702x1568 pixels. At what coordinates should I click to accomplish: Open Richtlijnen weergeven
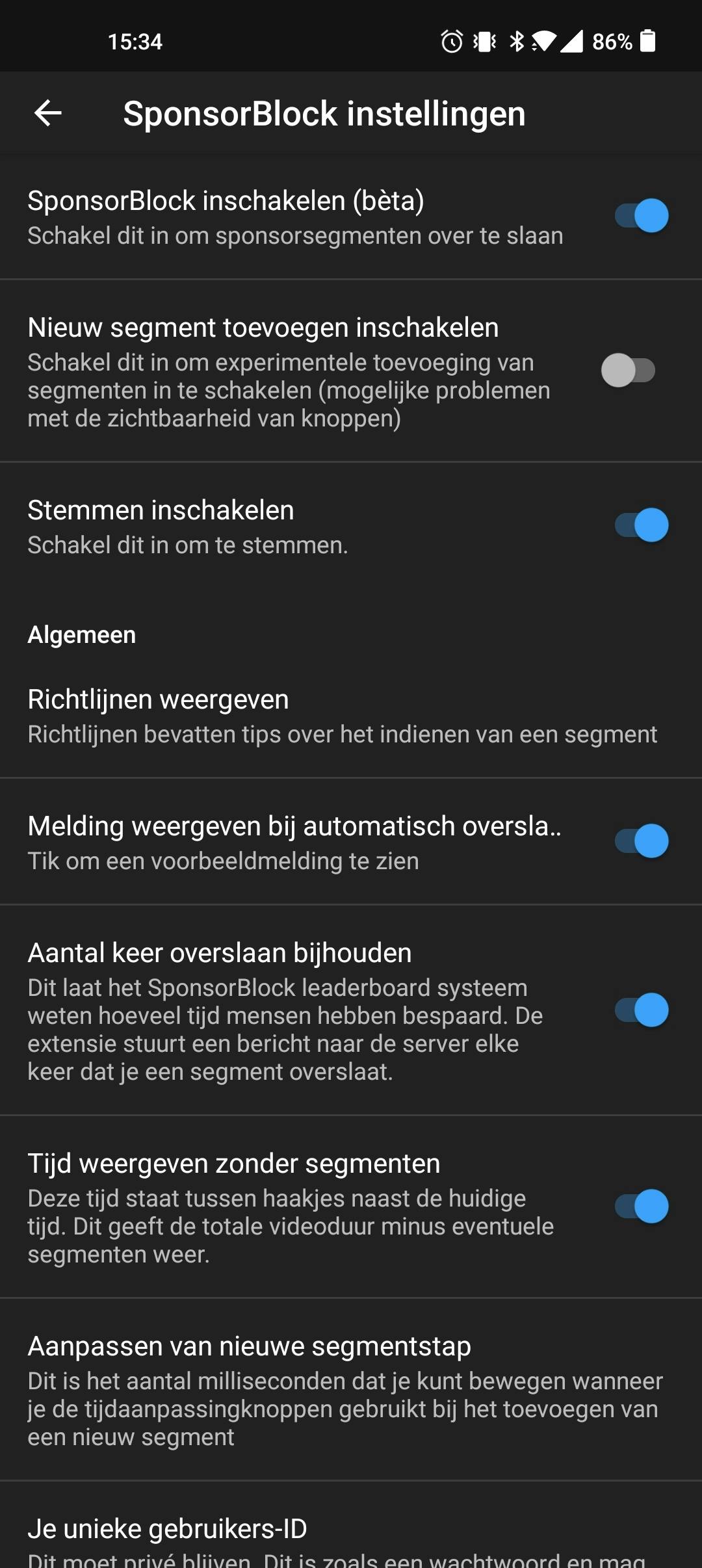point(342,716)
